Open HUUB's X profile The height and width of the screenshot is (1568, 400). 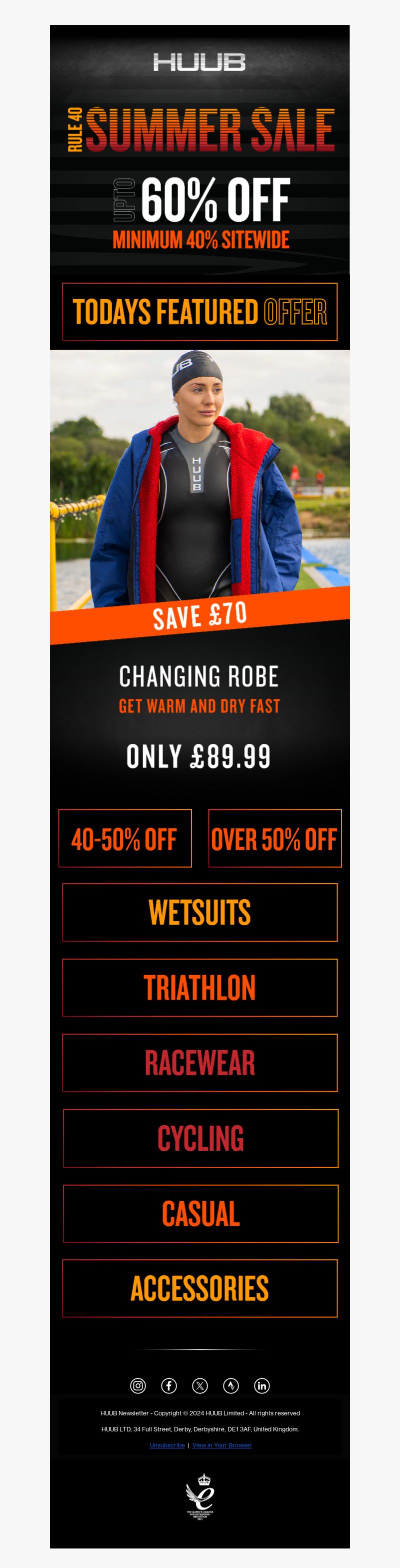tap(200, 1386)
